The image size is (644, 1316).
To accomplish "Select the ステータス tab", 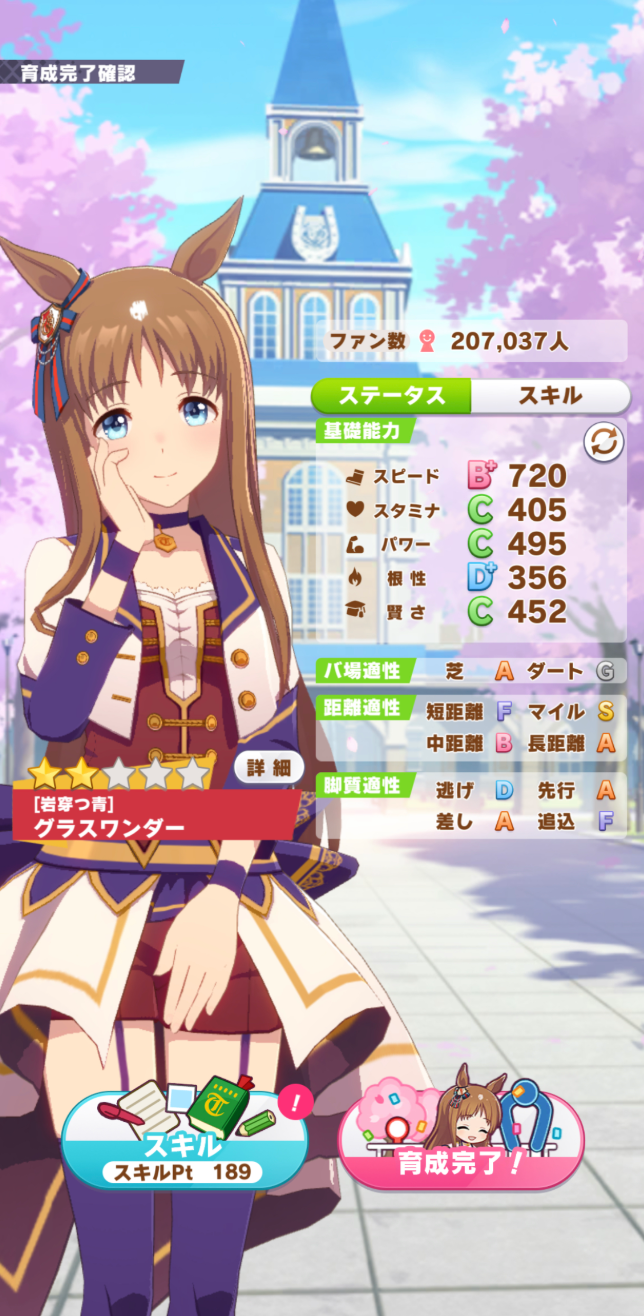I will click(391, 395).
